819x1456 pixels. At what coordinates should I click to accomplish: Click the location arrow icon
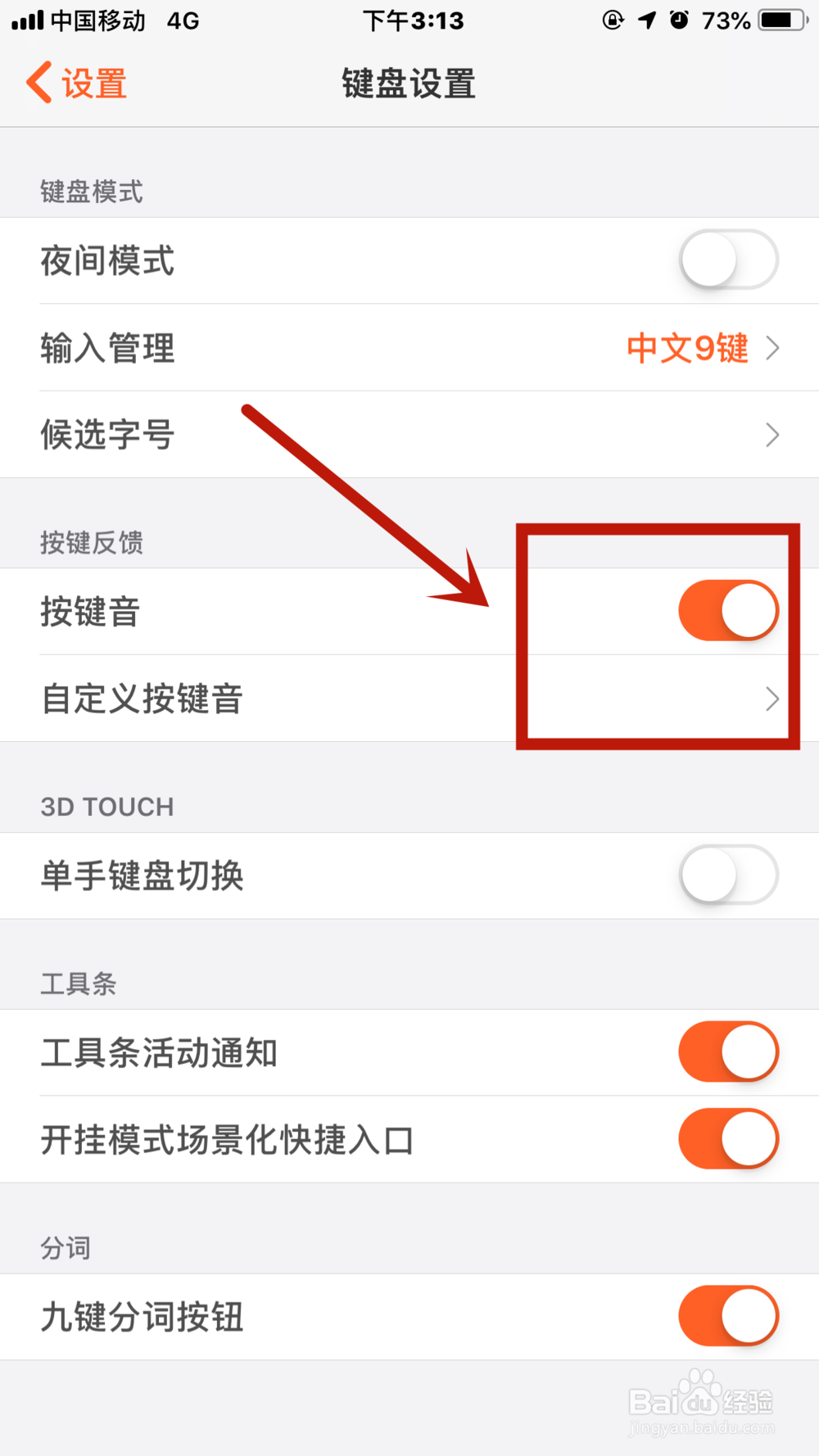point(647,20)
